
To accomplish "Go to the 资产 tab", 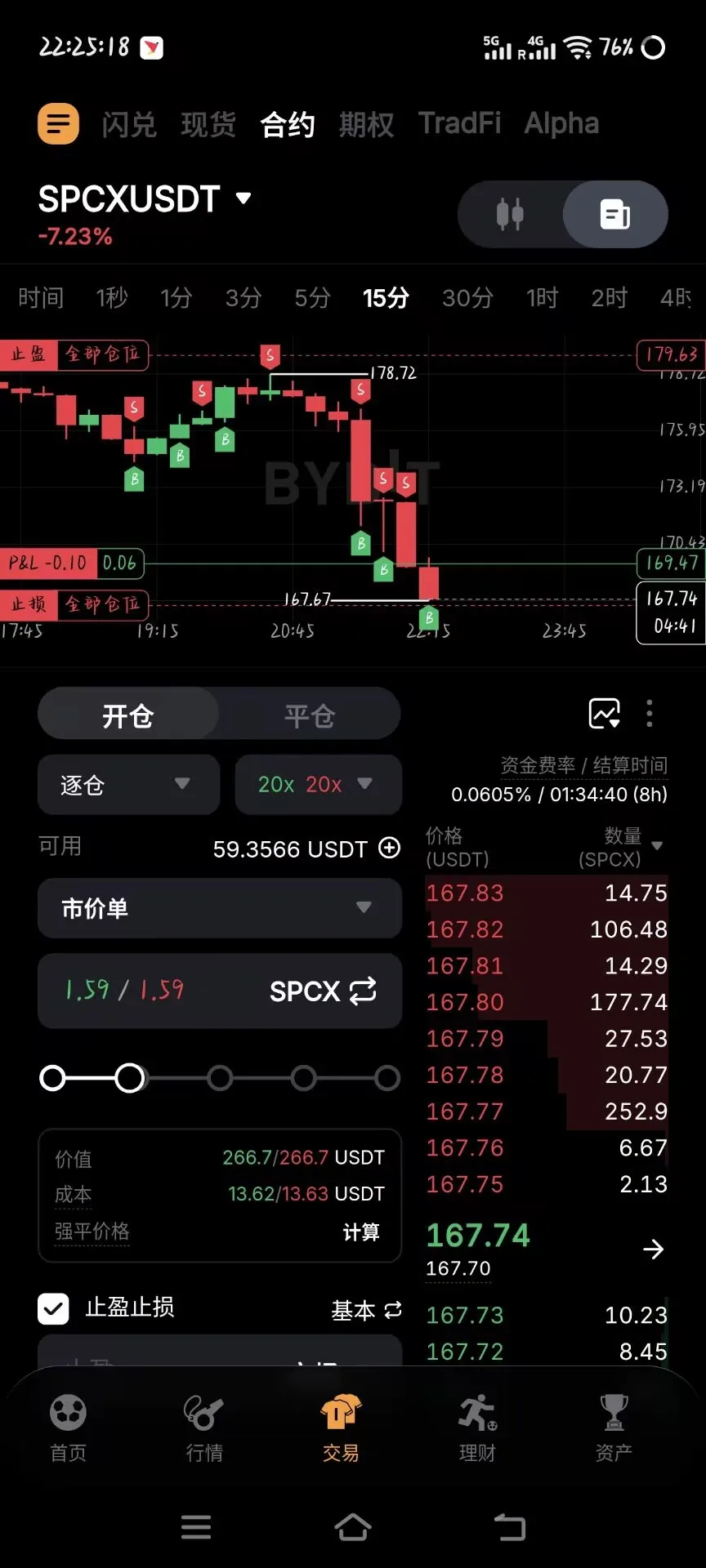I will 614,1428.
